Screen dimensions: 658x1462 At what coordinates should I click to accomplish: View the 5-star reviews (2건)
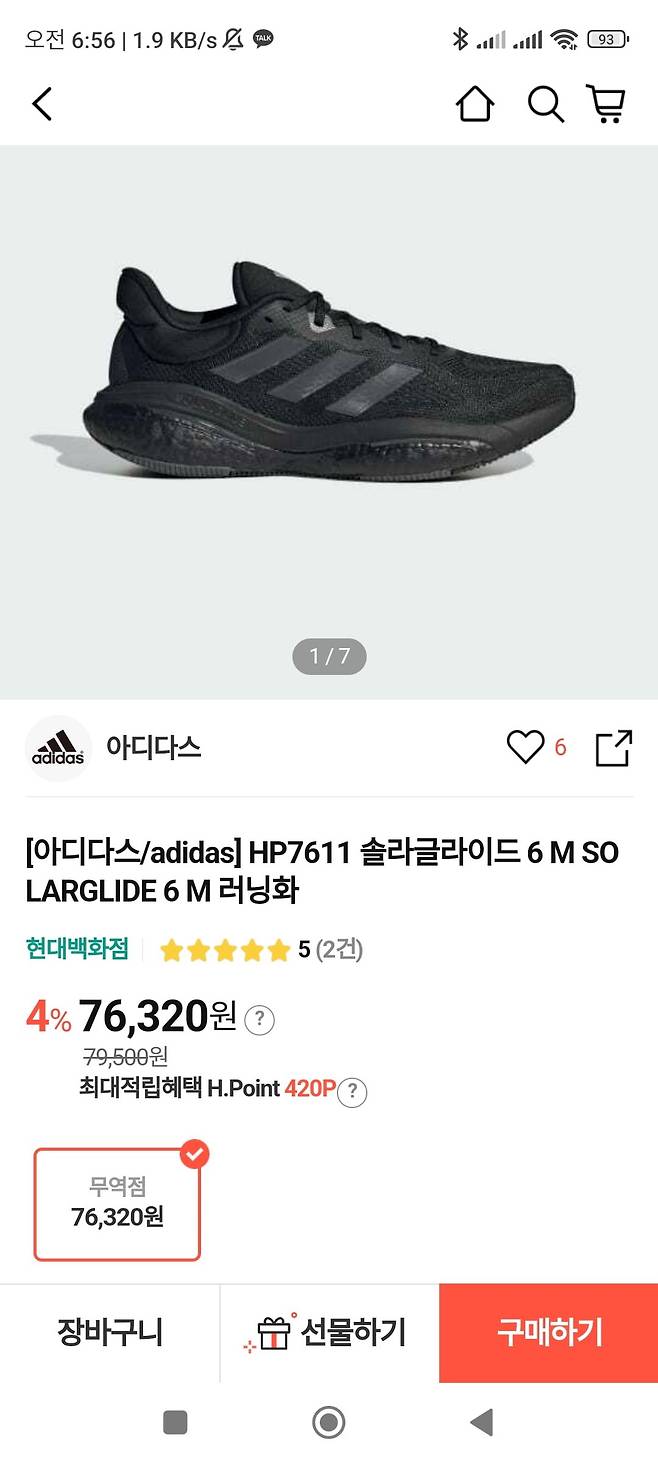click(x=261, y=950)
